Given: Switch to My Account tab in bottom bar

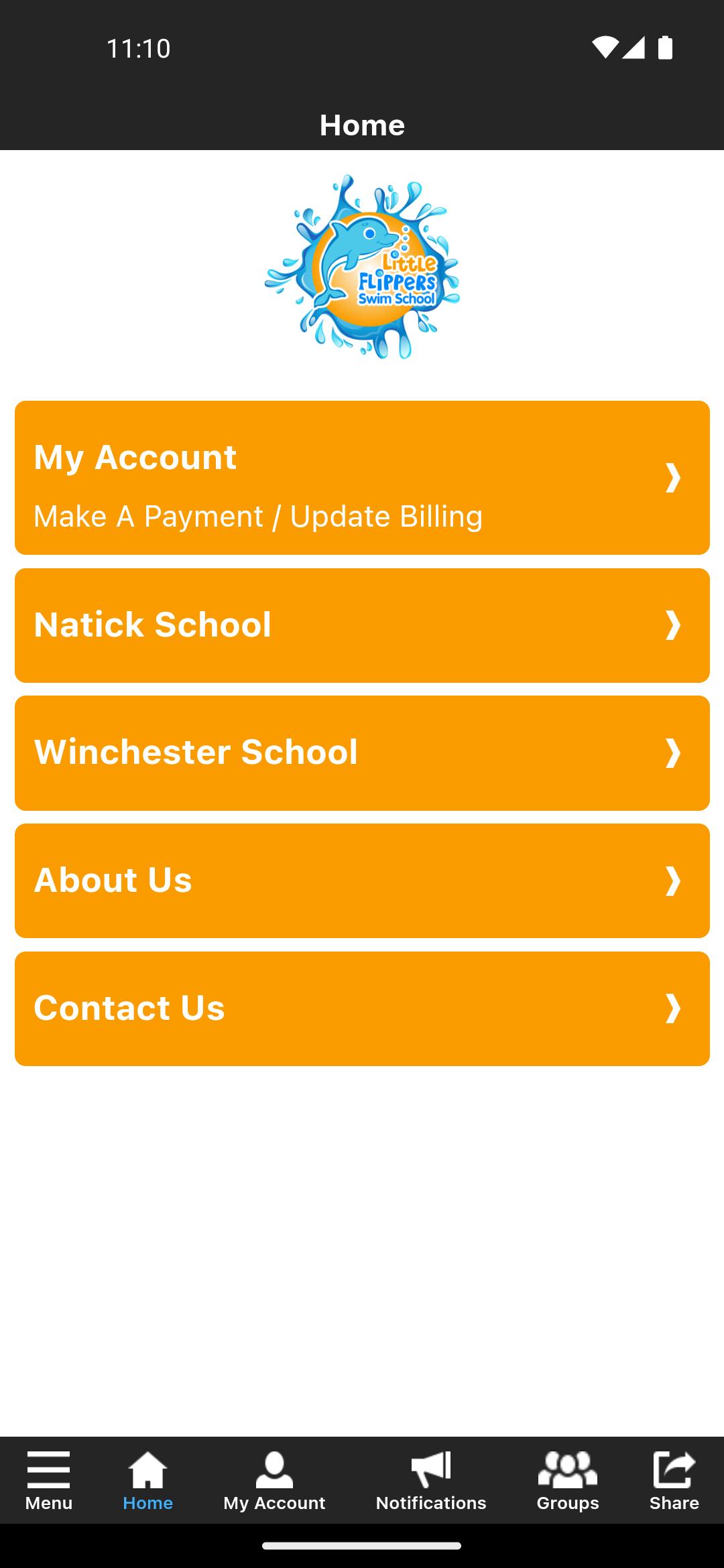Looking at the screenshot, I should [x=274, y=1481].
